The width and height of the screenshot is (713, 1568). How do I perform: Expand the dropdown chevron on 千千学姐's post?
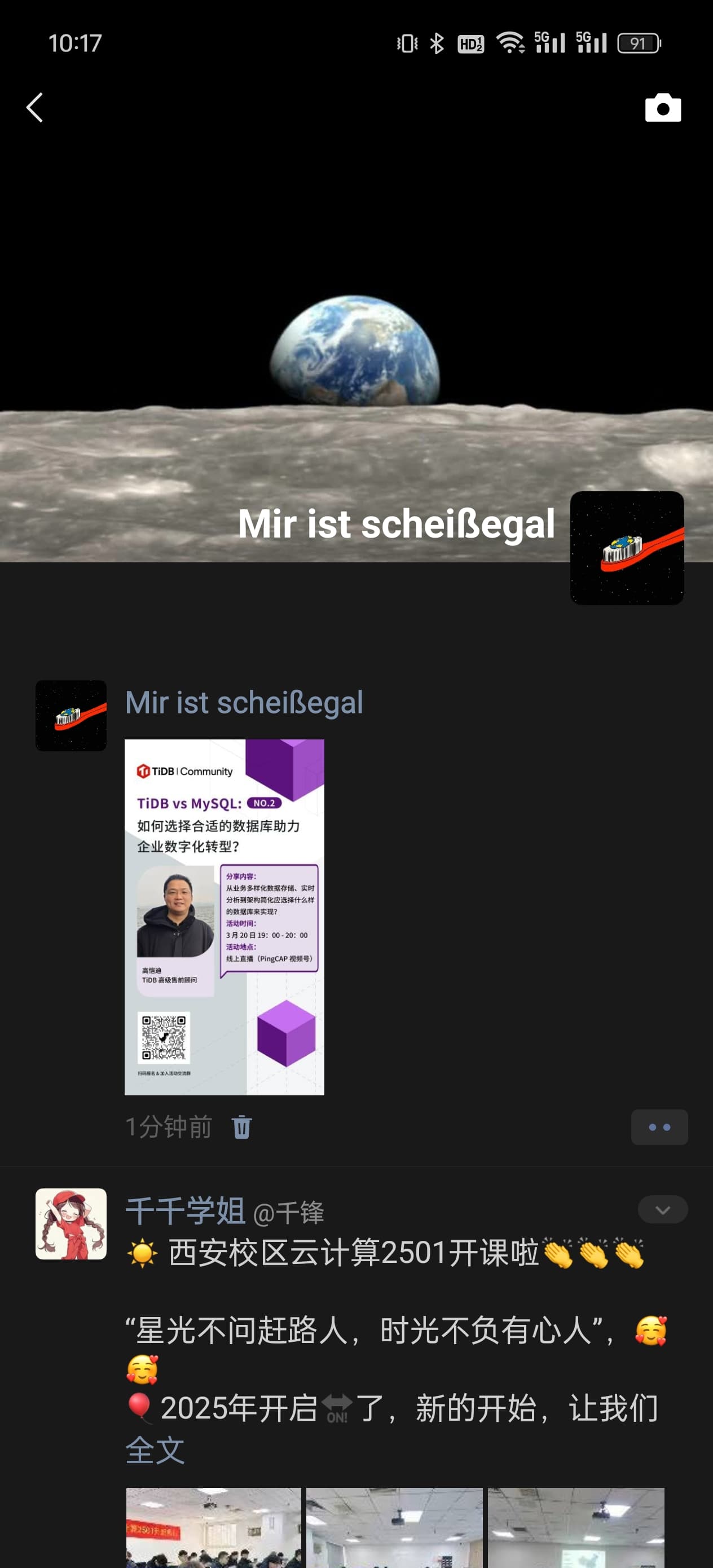click(662, 1209)
